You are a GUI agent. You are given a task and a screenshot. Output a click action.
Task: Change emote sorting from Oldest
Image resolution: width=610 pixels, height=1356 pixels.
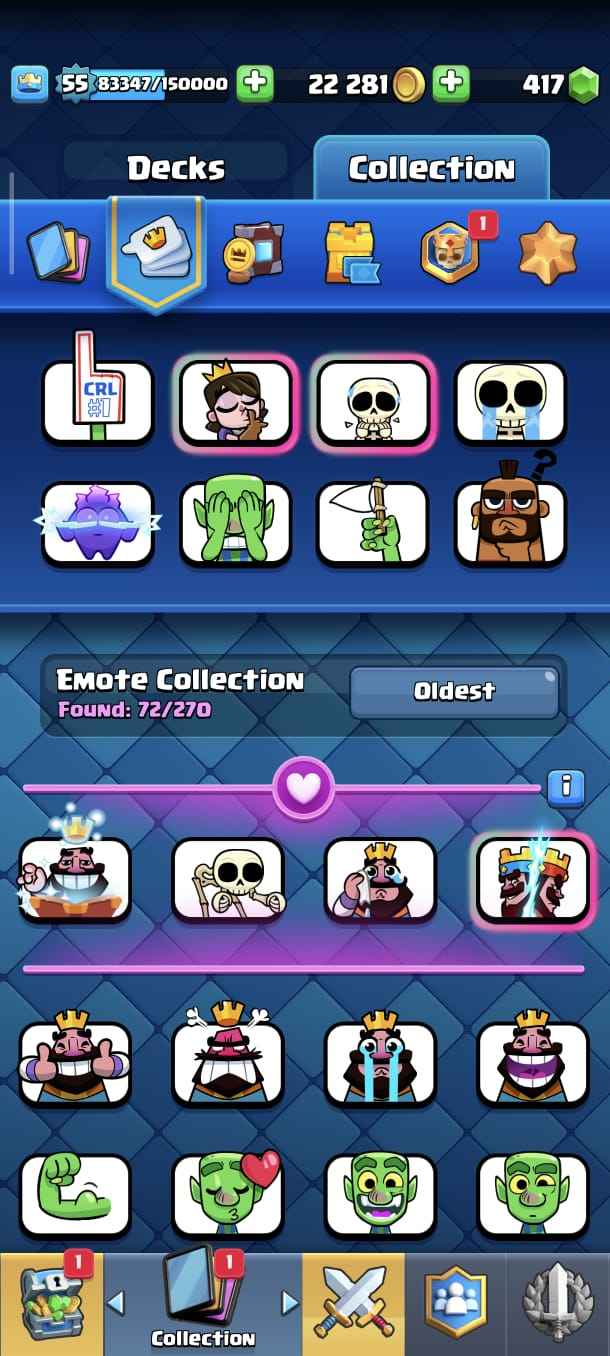click(x=454, y=692)
